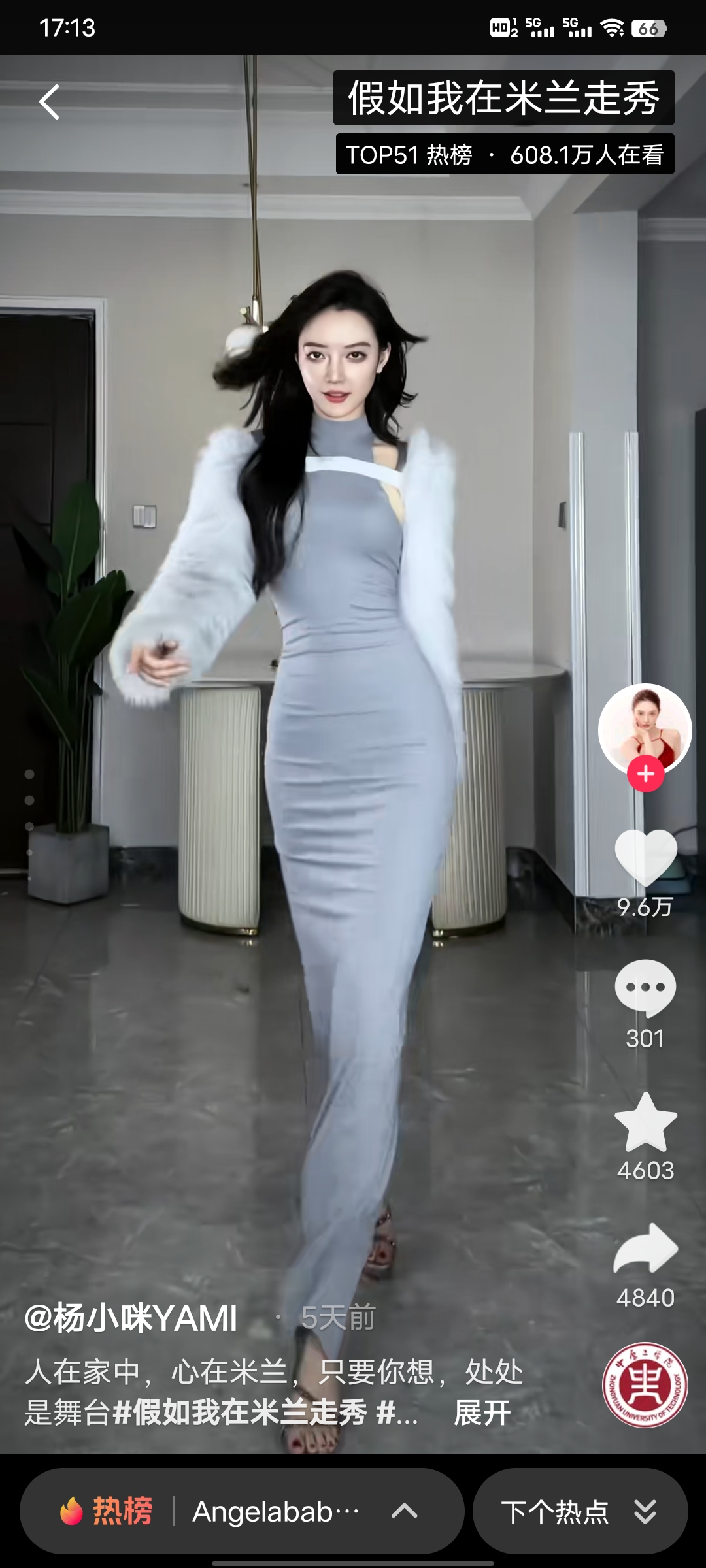This screenshot has height=1568, width=706.
Task: Open the comments section
Action: point(645,988)
